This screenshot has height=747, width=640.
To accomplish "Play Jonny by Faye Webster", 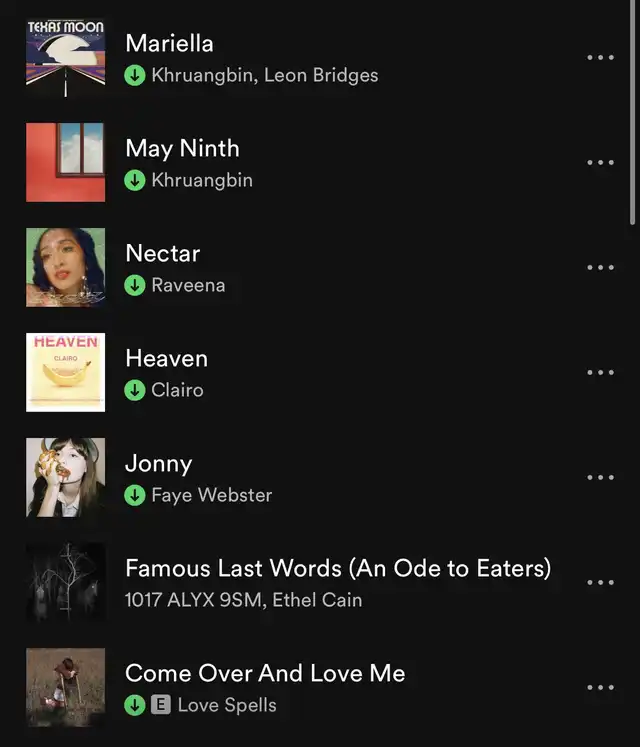I will 158,463.
